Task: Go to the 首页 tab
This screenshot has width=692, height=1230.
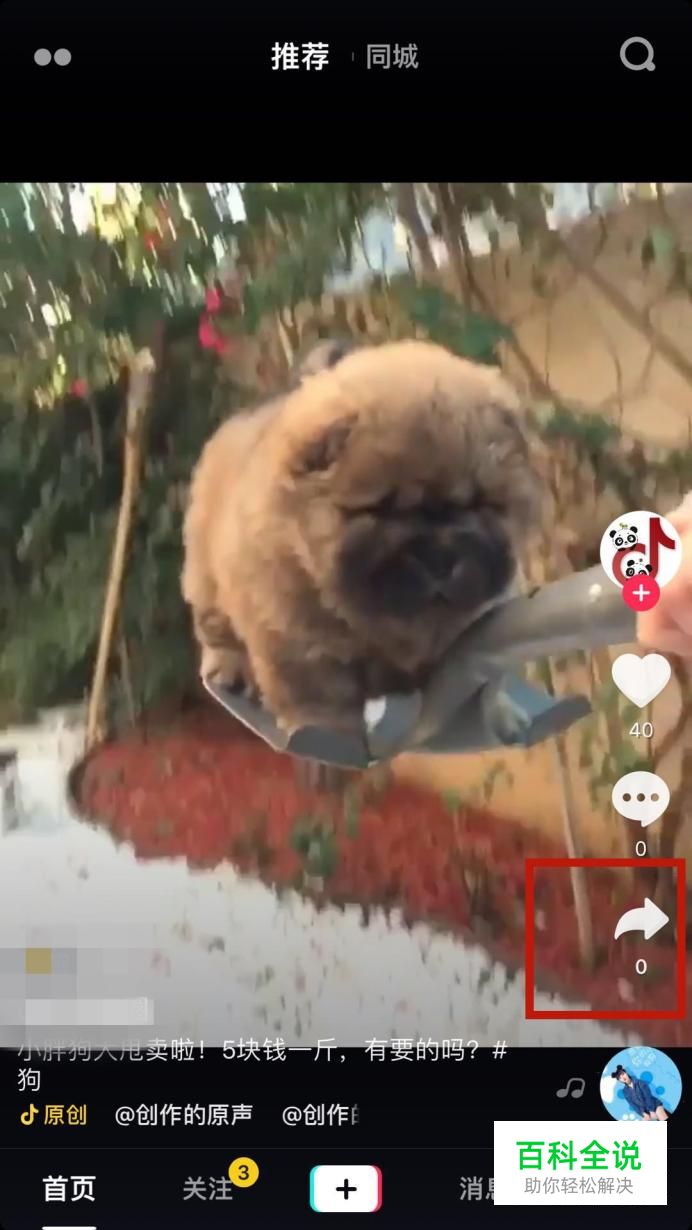Action: coord(69,1188)
